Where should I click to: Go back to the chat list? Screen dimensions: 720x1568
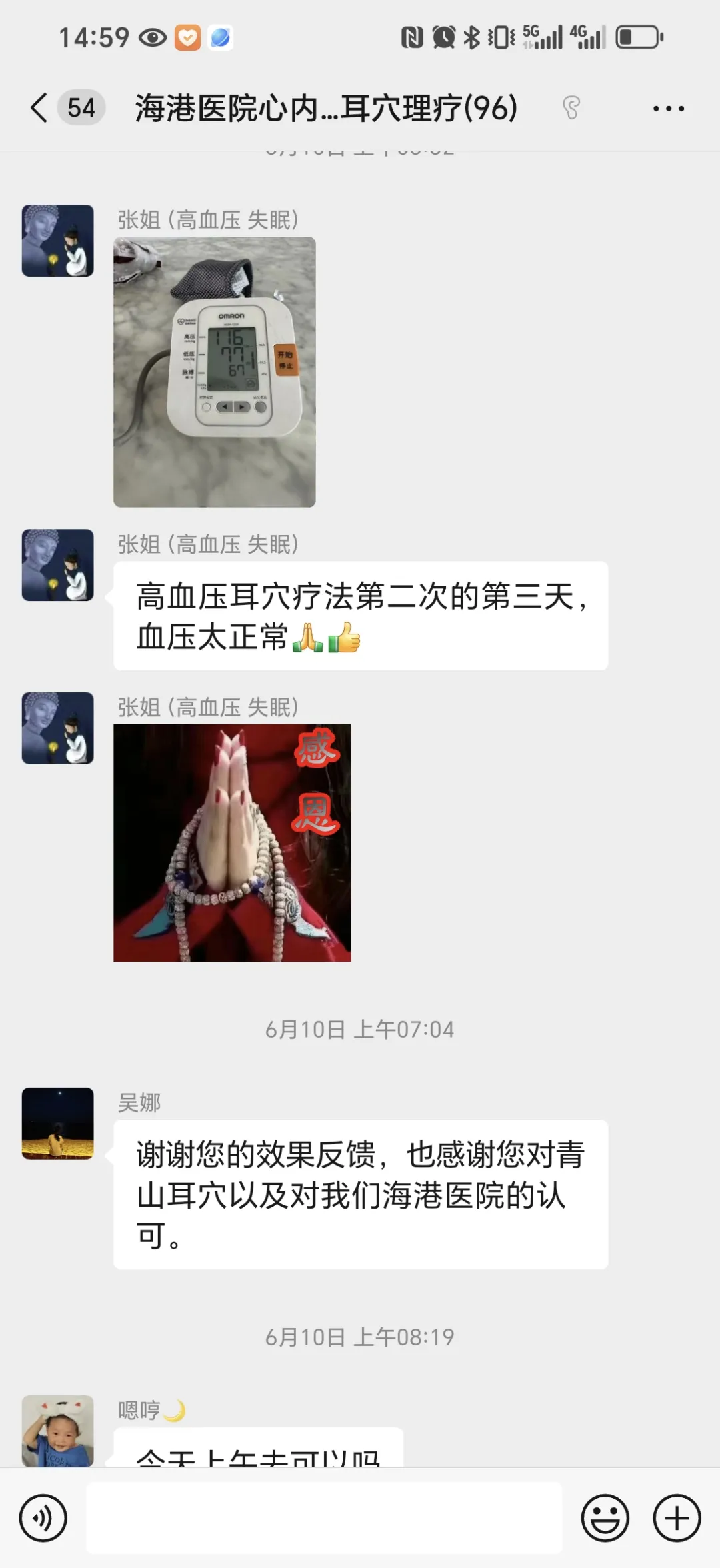[x=40, y=108]
